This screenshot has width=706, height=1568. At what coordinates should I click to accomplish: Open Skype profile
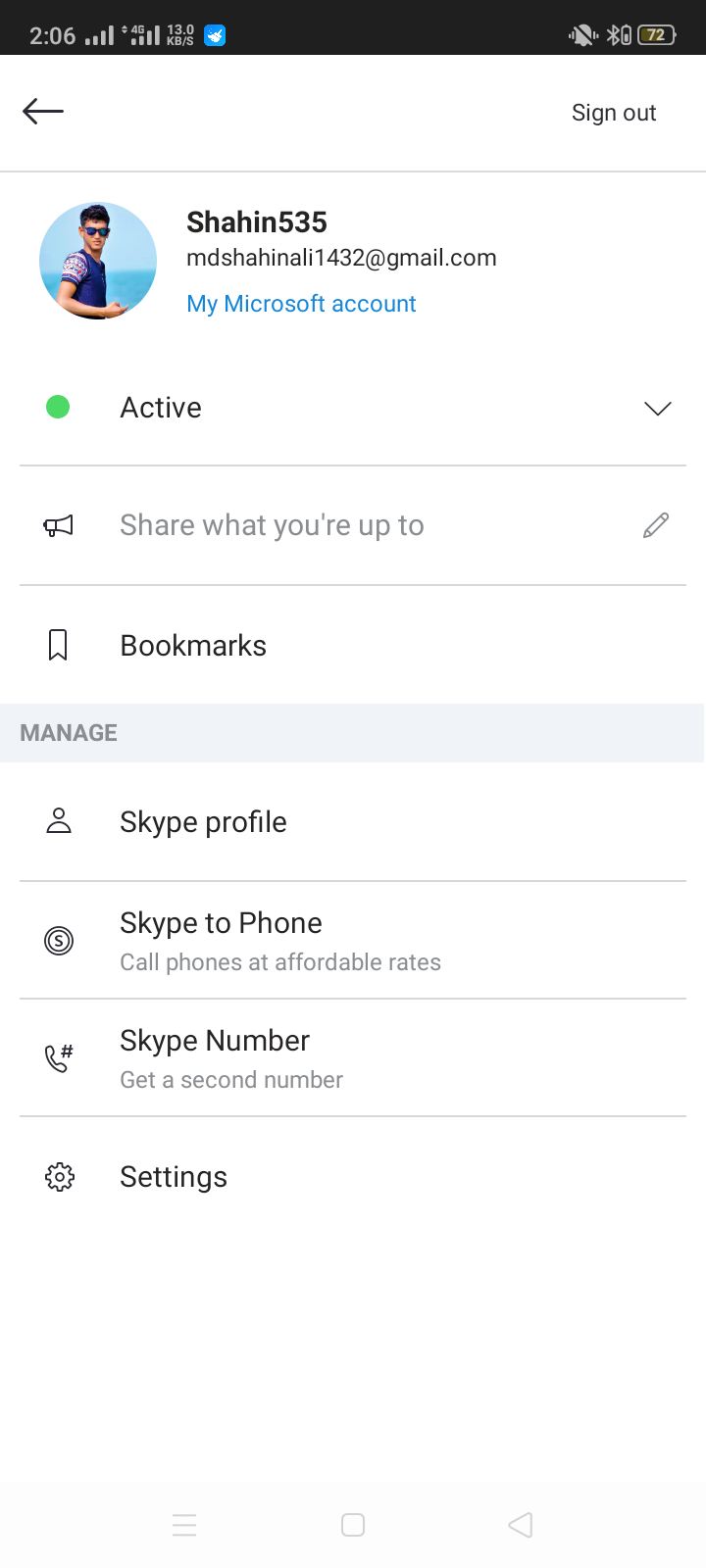(x=203, y=822)
